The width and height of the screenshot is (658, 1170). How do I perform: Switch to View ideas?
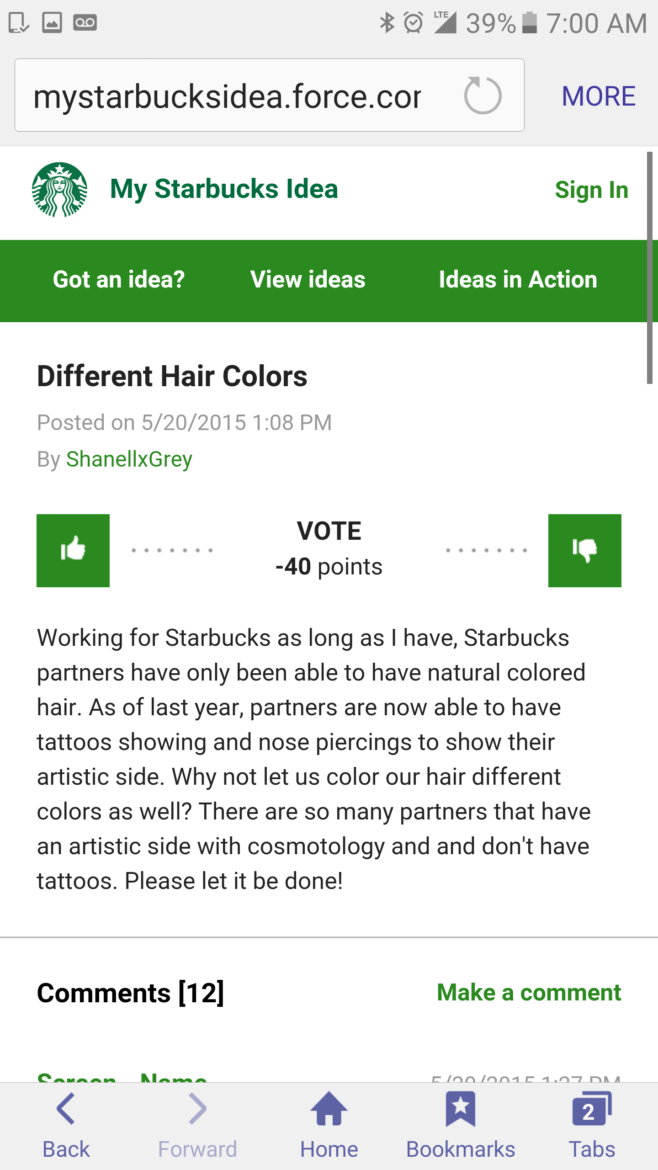point(307,280)
